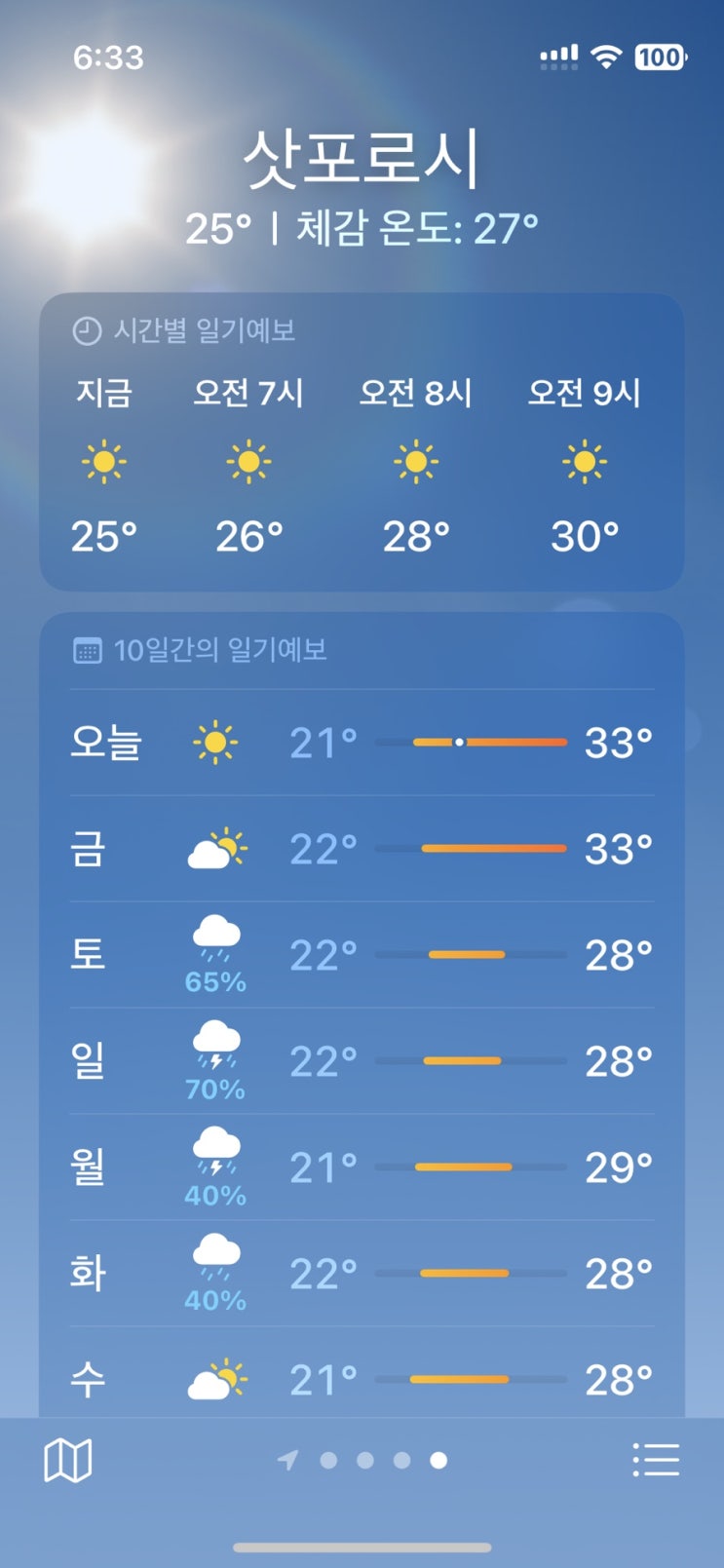Screen dimensions: 724x1568
Task: Open the saved locations list
Action: pyautogui.click(x=656, y=1460)
